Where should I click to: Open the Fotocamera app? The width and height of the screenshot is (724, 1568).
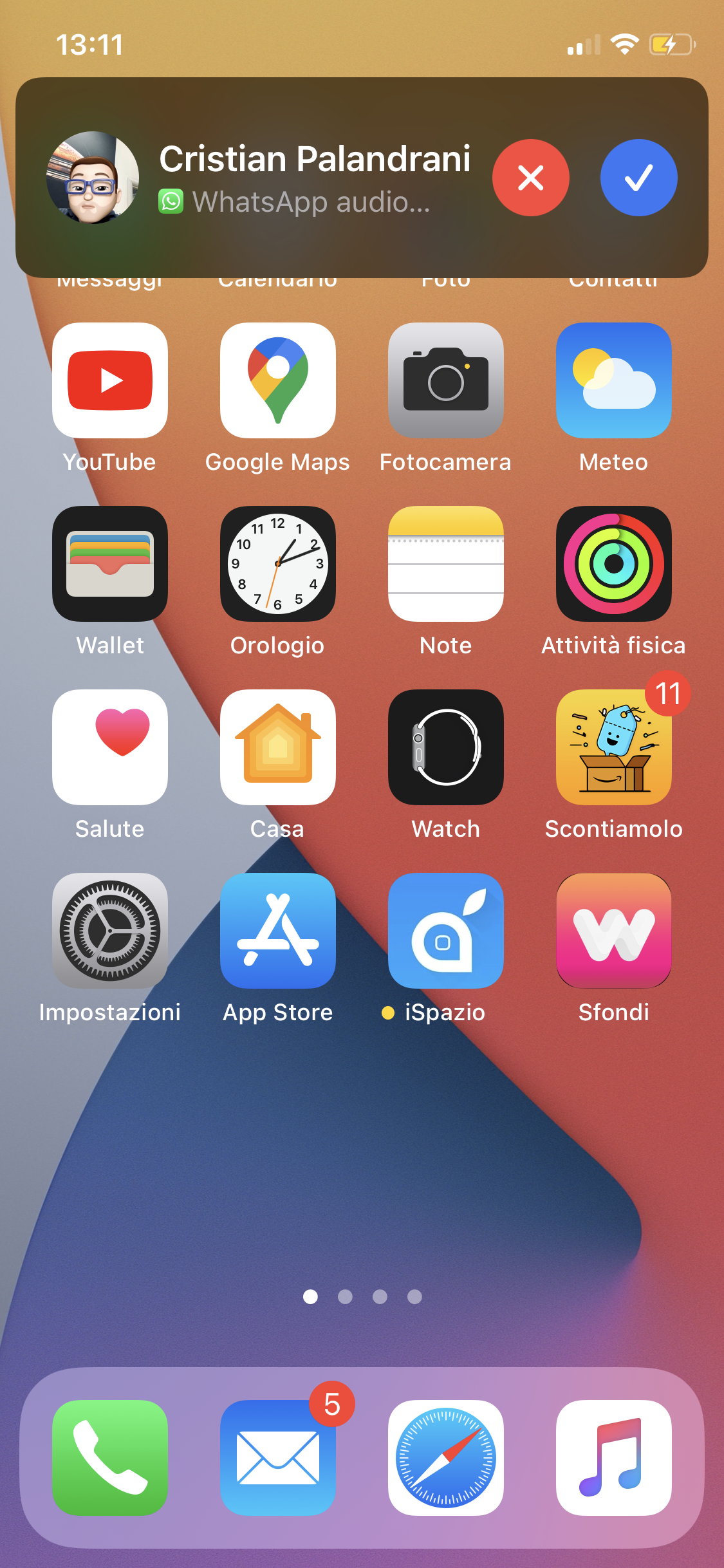pos(446,380)
